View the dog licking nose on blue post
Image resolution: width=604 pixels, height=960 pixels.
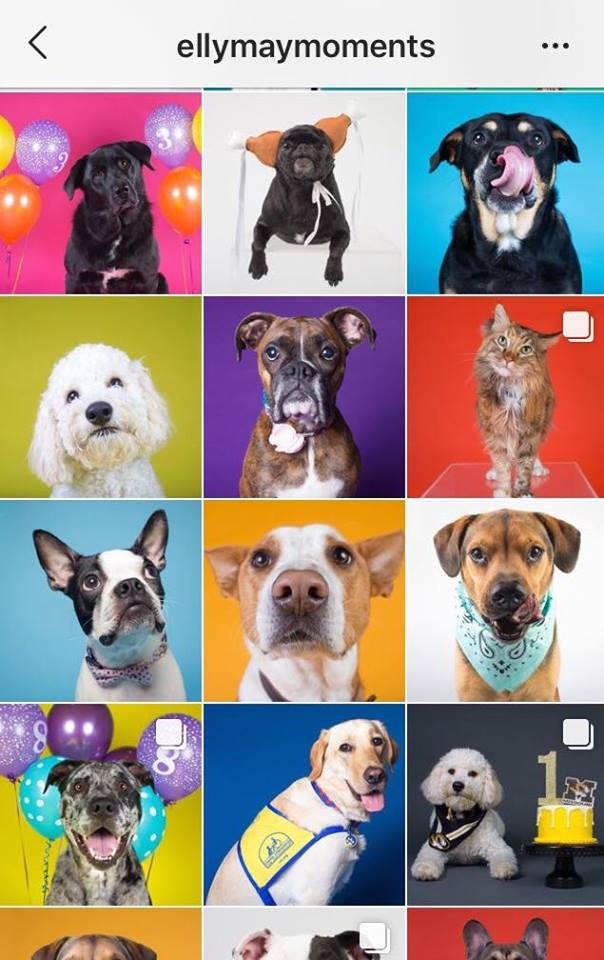(x=505, y=192)
